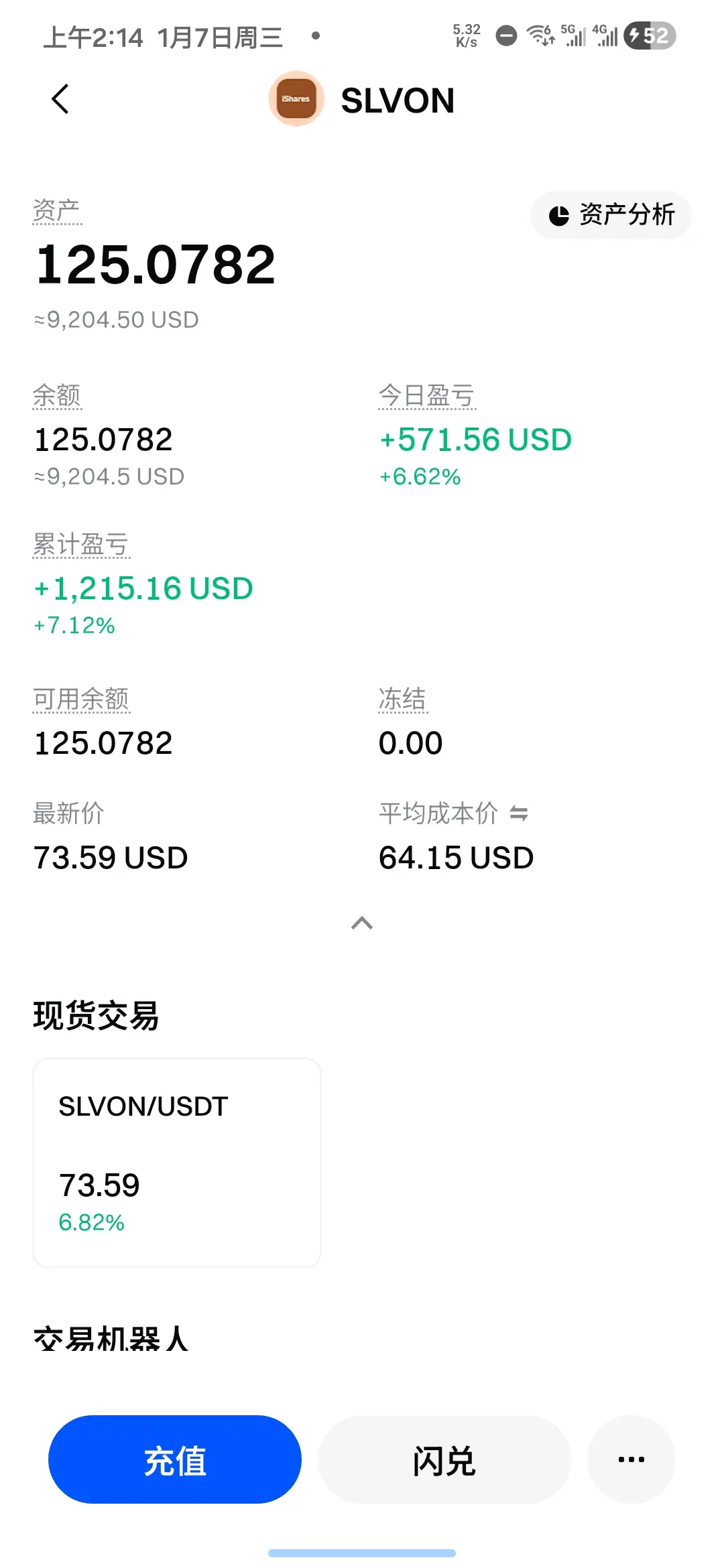
Task: Open the more options ellipsis button
Action: [631, 1459]
